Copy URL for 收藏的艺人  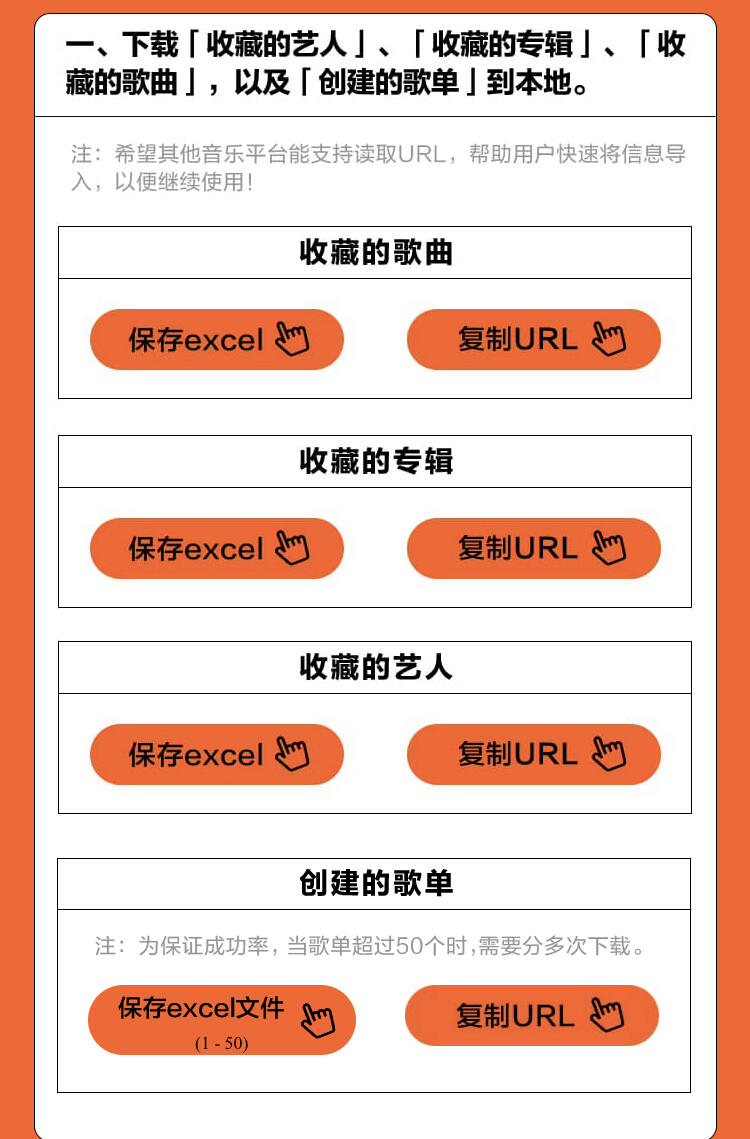(x=533, y=755)
